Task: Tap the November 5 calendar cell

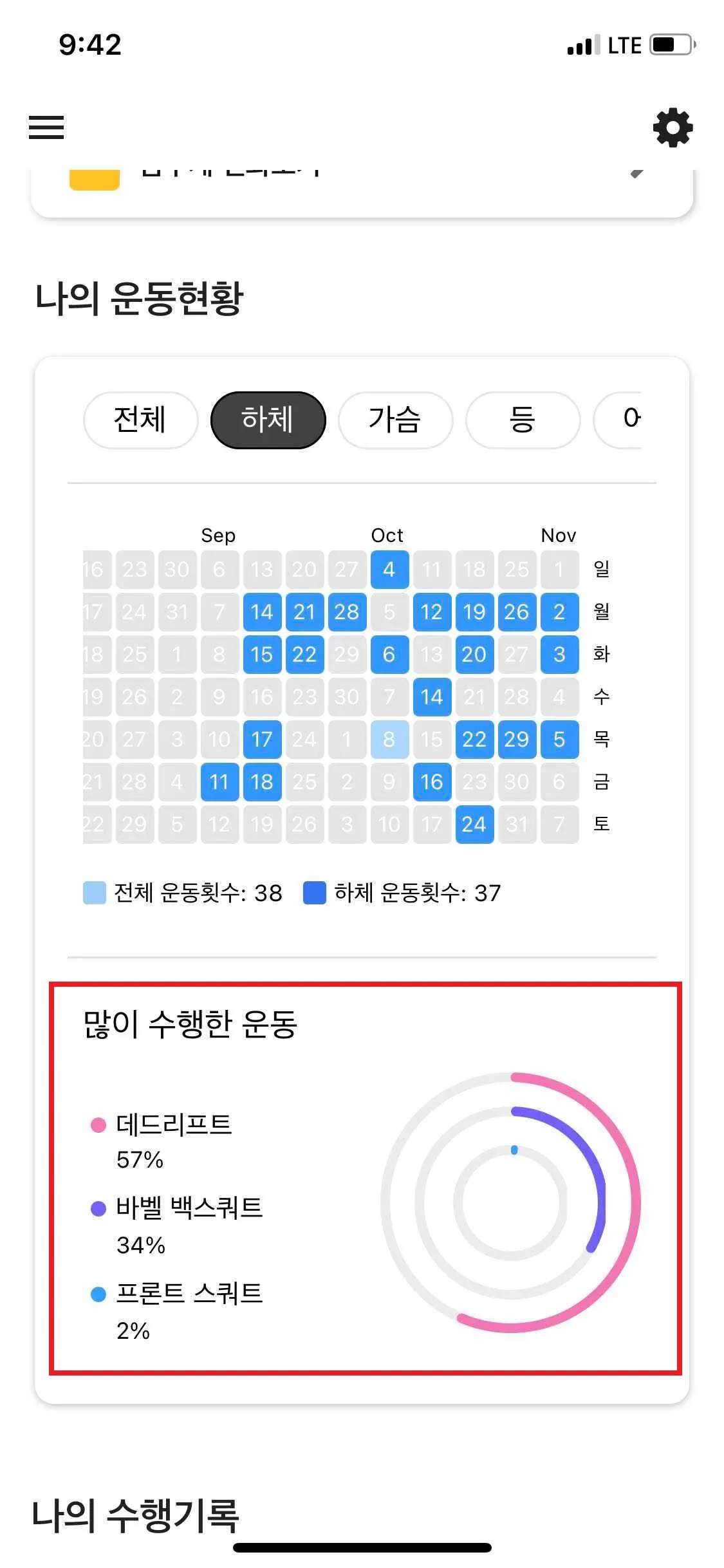Action: click(559, 740)
